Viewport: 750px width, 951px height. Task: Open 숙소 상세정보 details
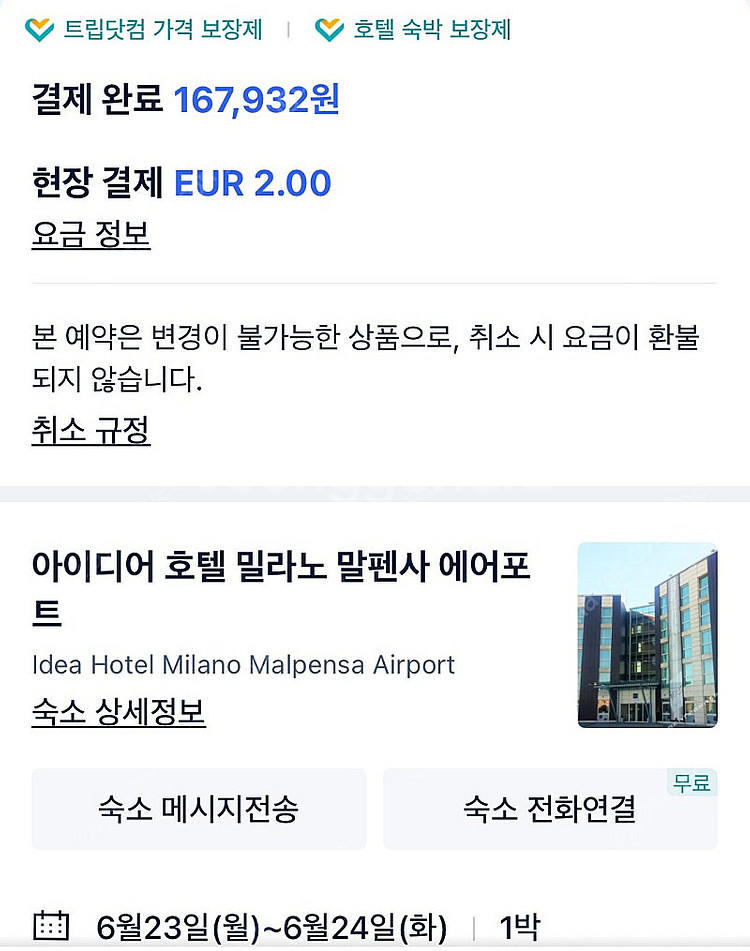point(119,712)
